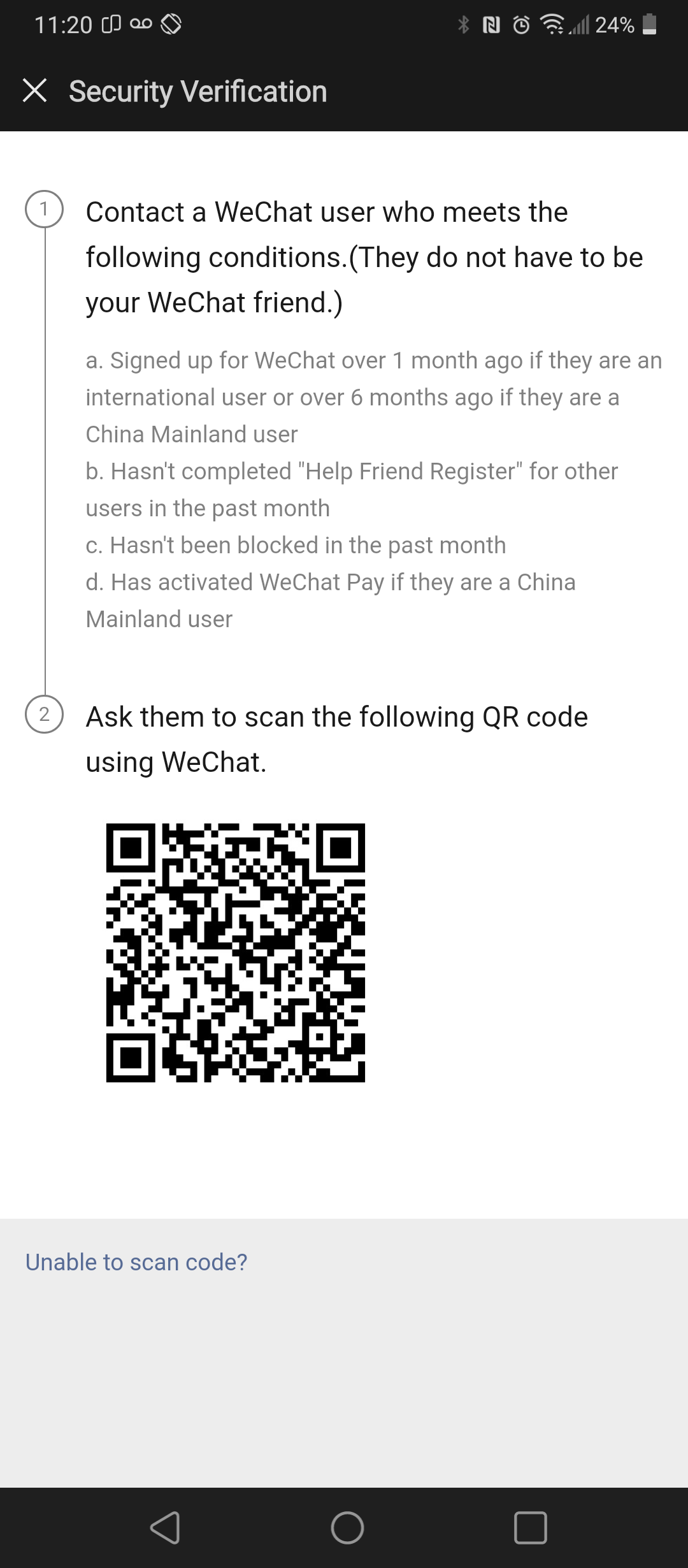Open the recent apps view
Image resolution: width=688 pixels, height=1568 pixels.
[x=530, y=1527]
